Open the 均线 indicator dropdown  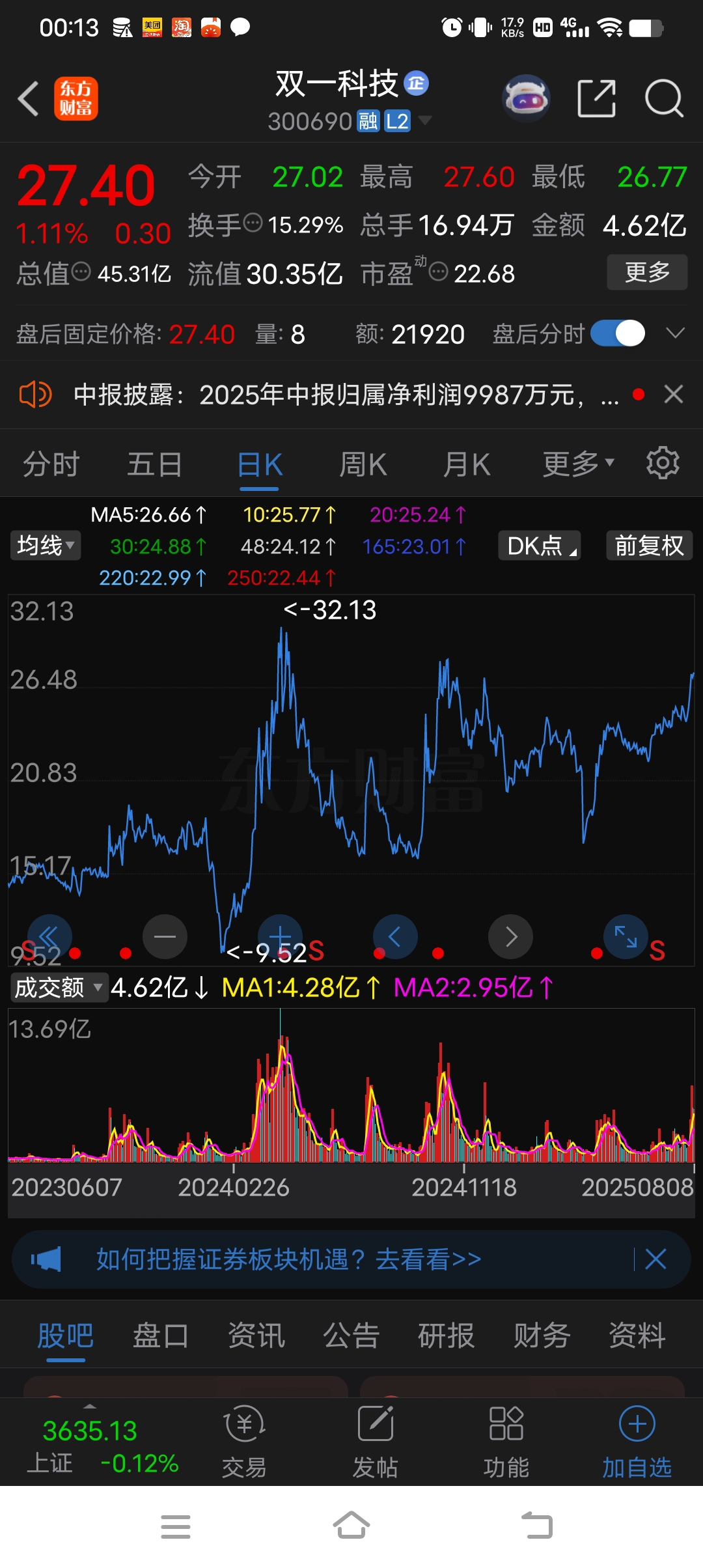click(x=46, y=546)
